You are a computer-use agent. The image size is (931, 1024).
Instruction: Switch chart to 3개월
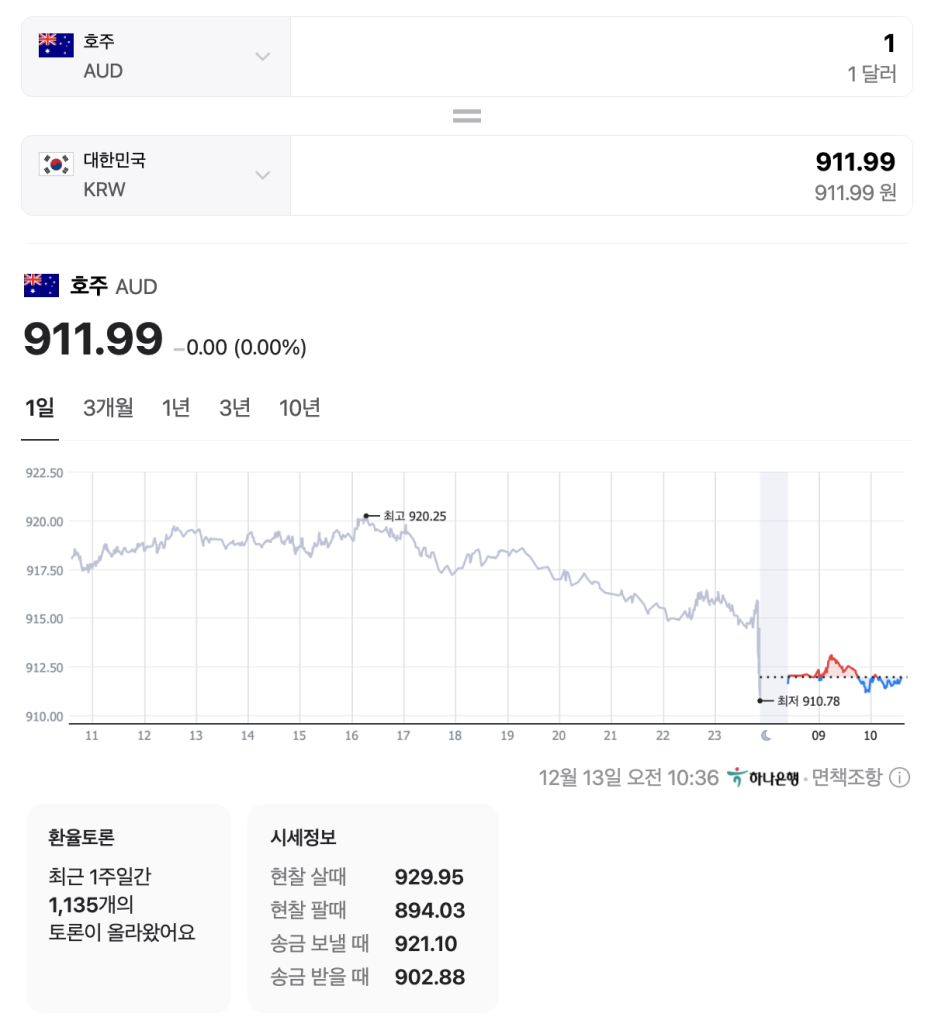coord(108,408)
